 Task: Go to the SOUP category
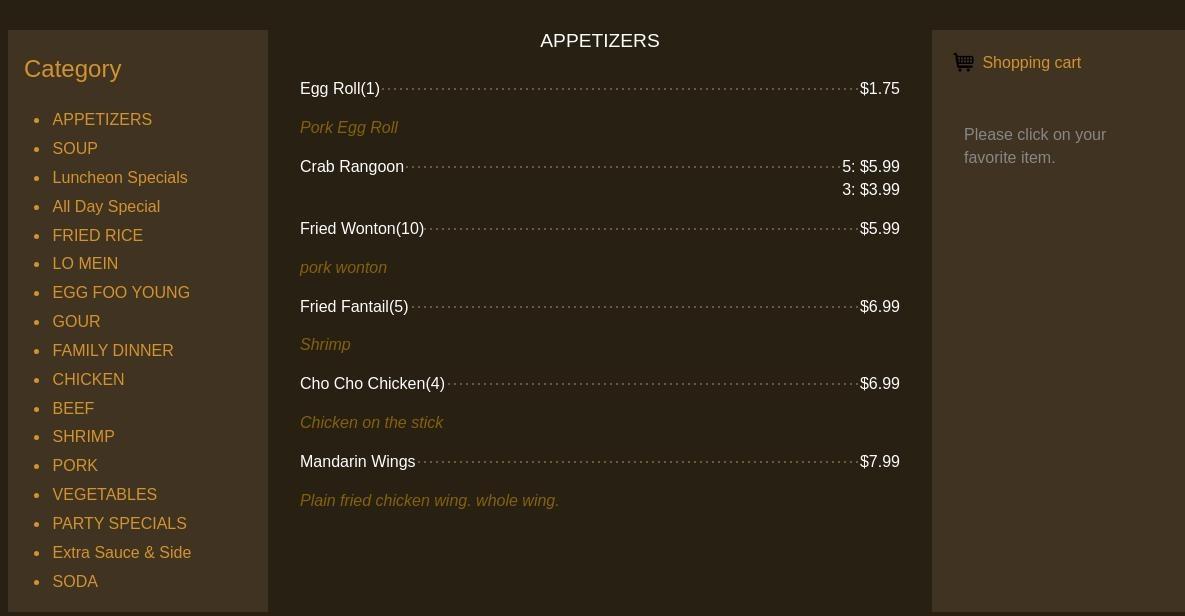[75, 149]
